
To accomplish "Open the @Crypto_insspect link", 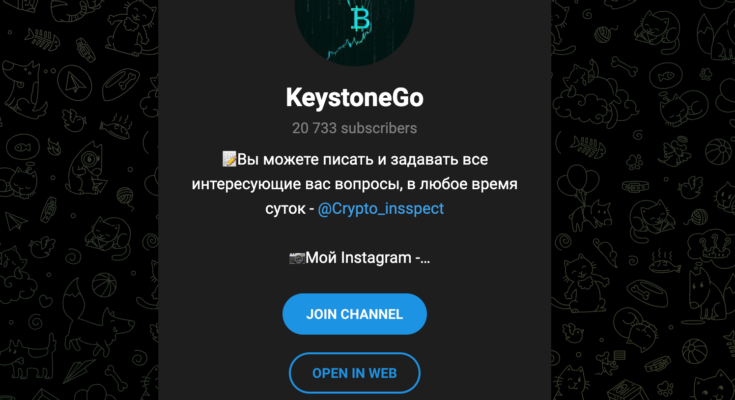I will (380, 210).
